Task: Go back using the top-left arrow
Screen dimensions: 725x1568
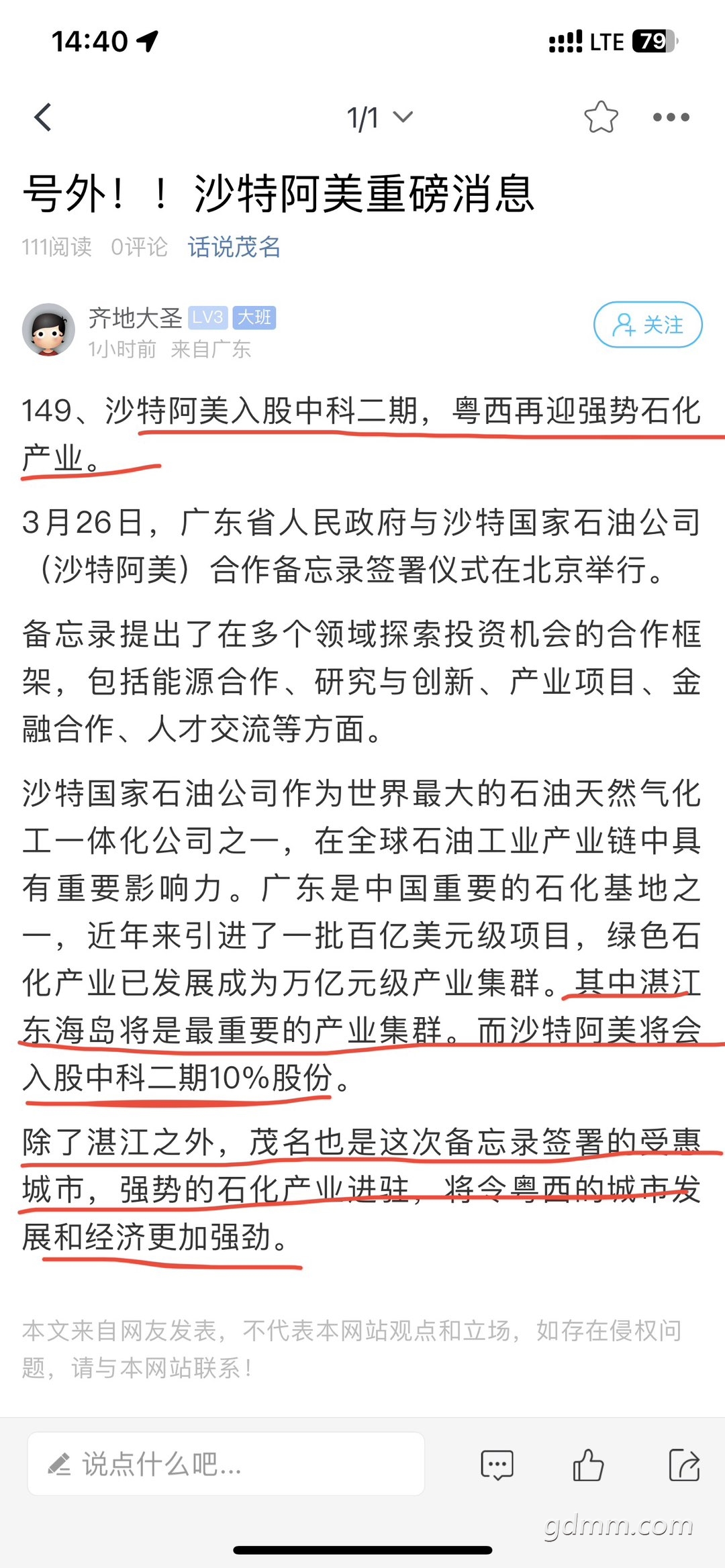Action: [x=43, y=117]
